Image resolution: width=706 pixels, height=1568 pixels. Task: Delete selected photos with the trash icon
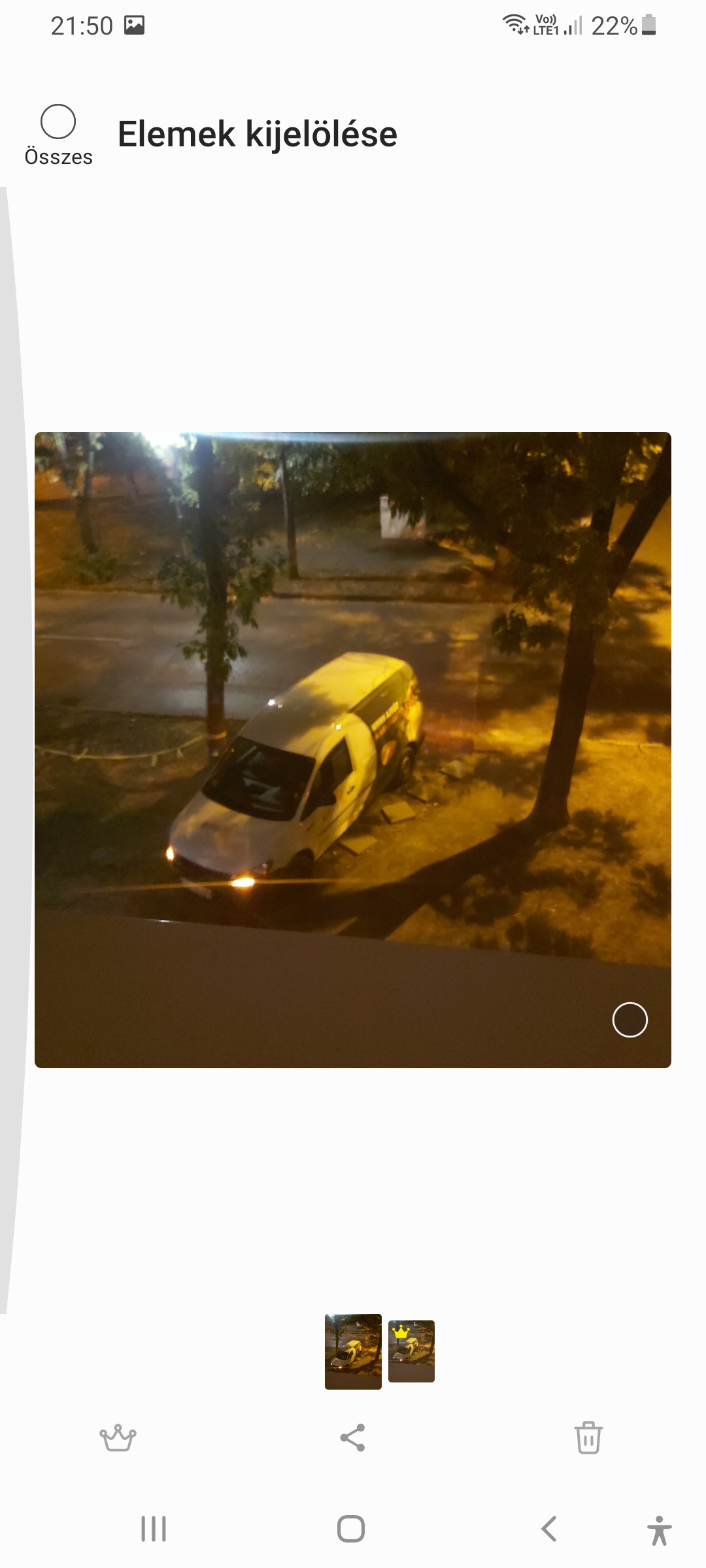click(x=588, y=1437)
